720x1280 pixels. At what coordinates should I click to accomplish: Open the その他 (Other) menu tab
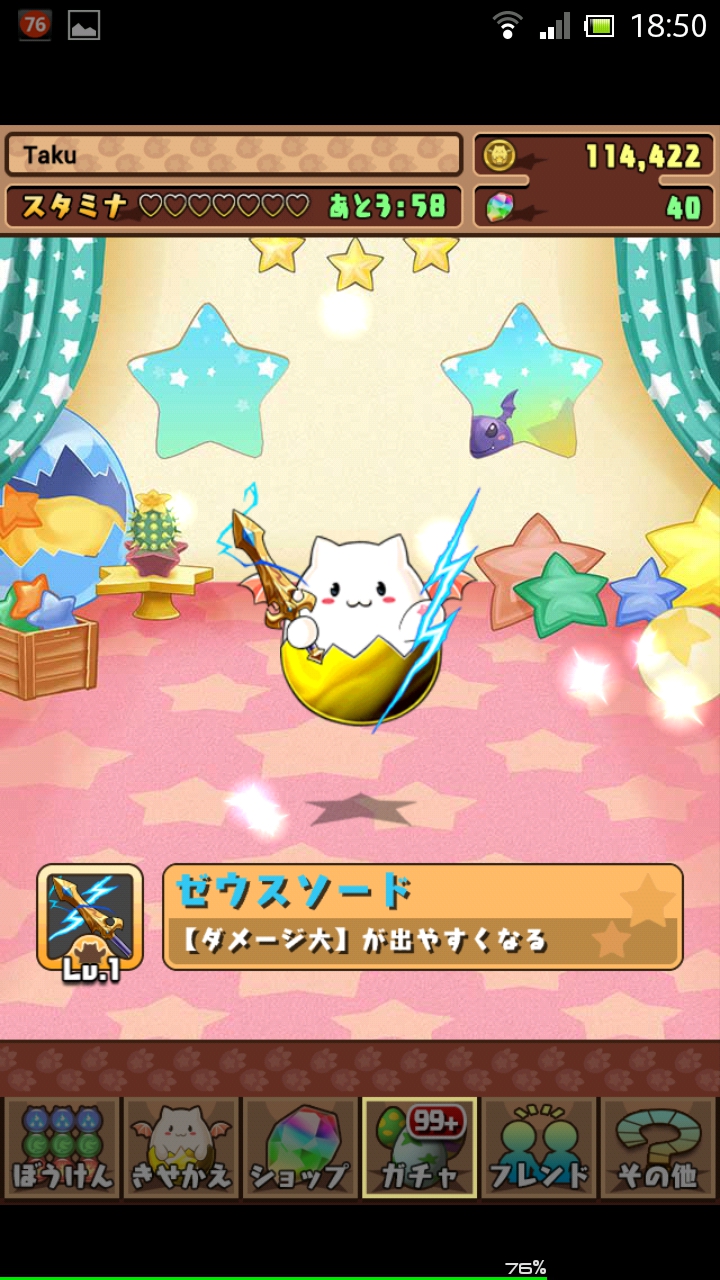click(x=657, y=1147)
